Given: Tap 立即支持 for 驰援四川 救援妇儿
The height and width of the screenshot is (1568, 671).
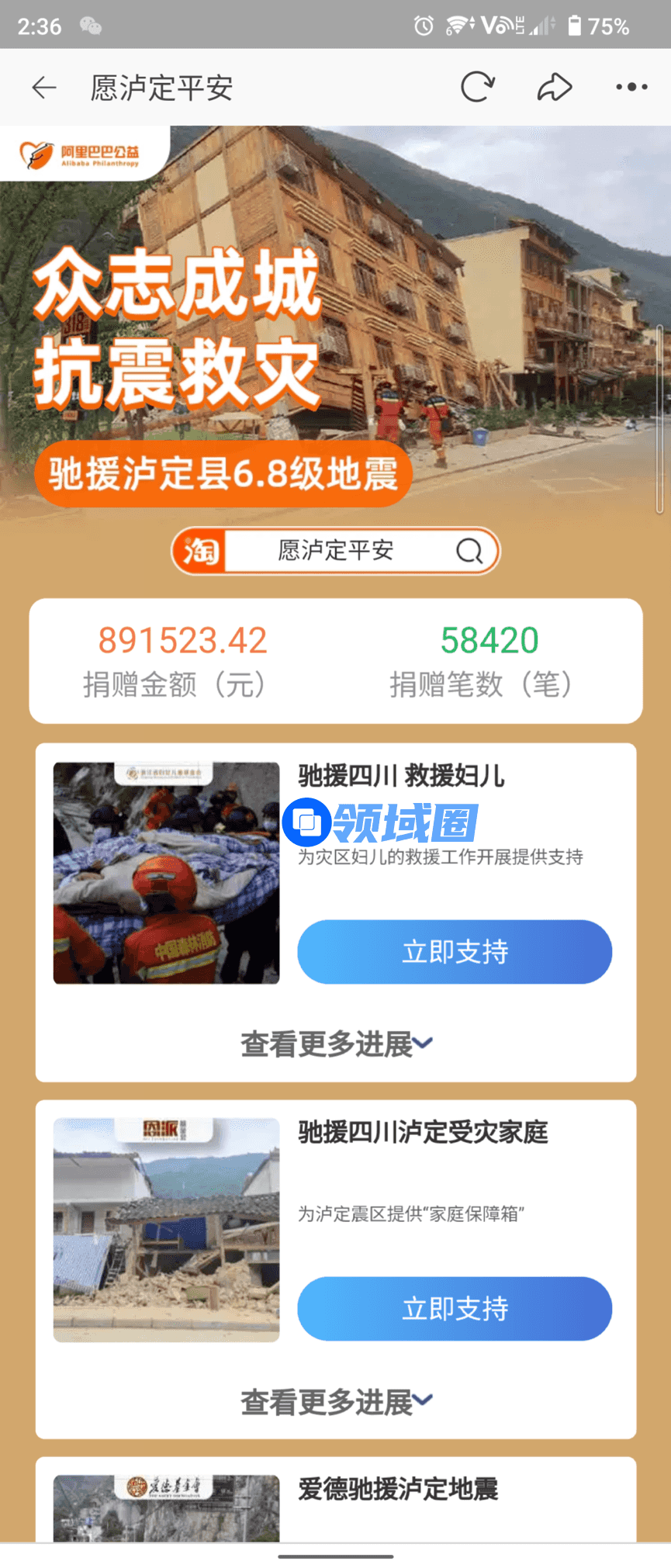Looking at the screenshot, I should tap(455, 952).
